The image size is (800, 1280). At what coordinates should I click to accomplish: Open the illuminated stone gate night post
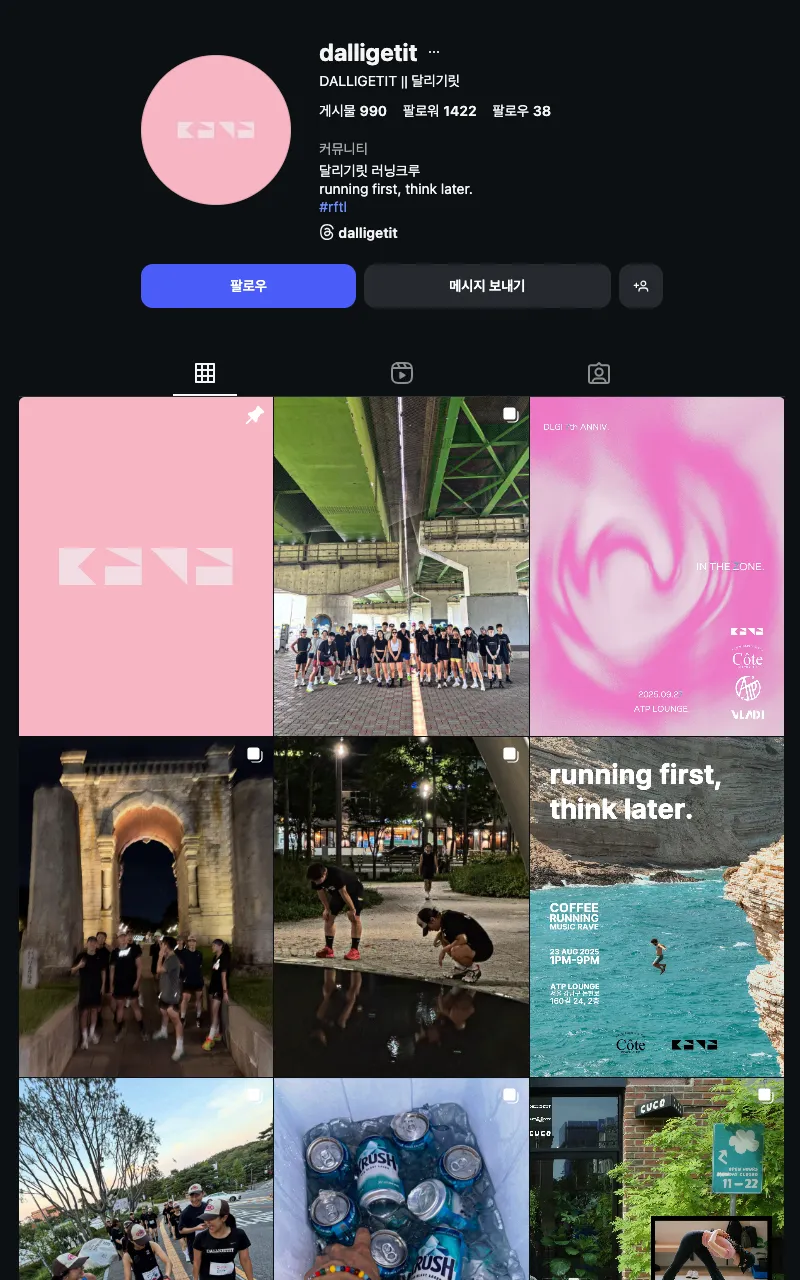146,907
